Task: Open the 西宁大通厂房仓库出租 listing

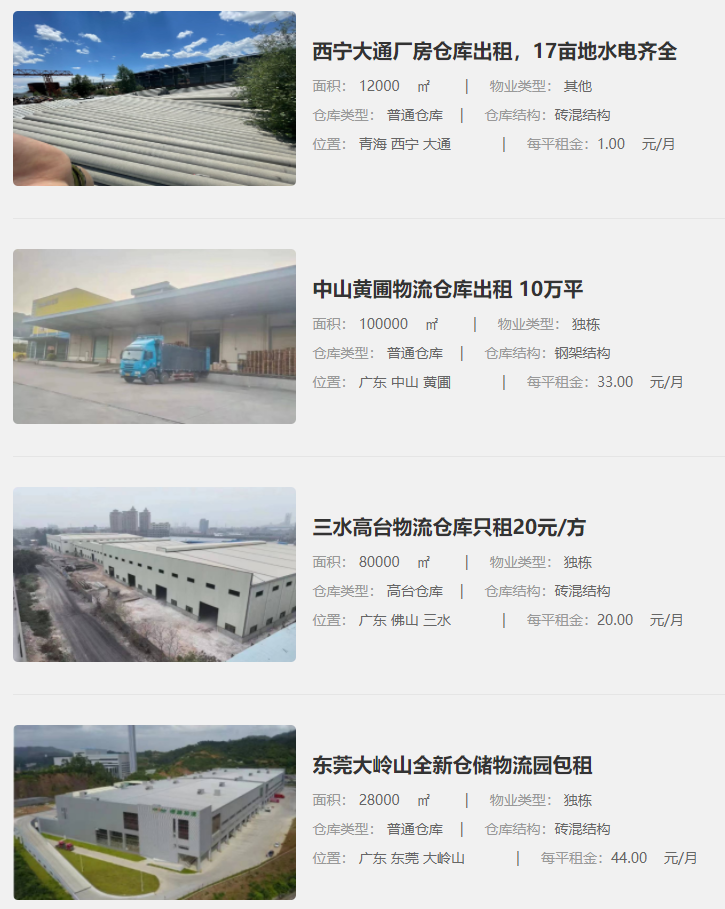Action: (494, 52)
